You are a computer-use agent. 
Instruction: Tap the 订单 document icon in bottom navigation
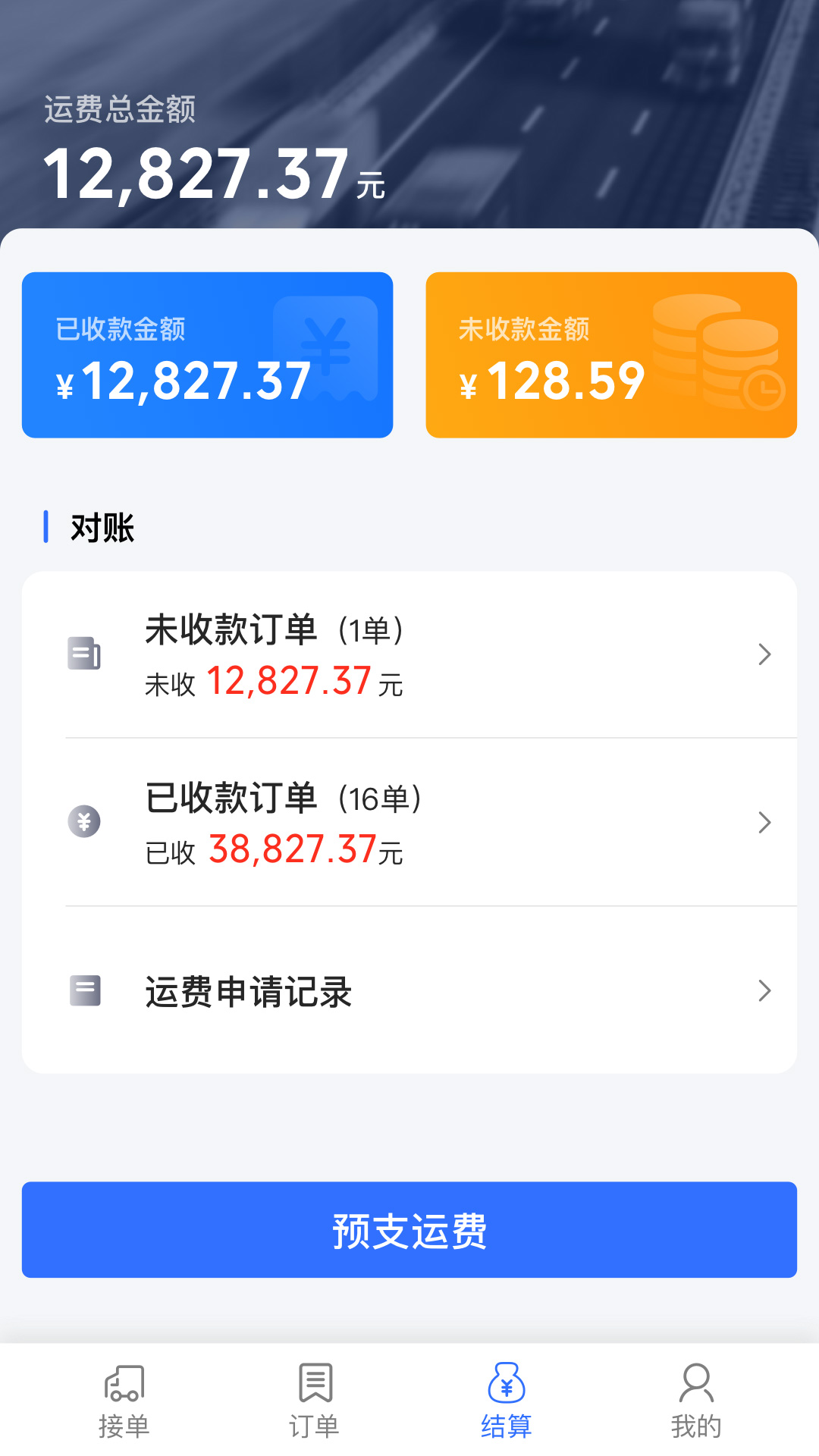coord(315,1385)
